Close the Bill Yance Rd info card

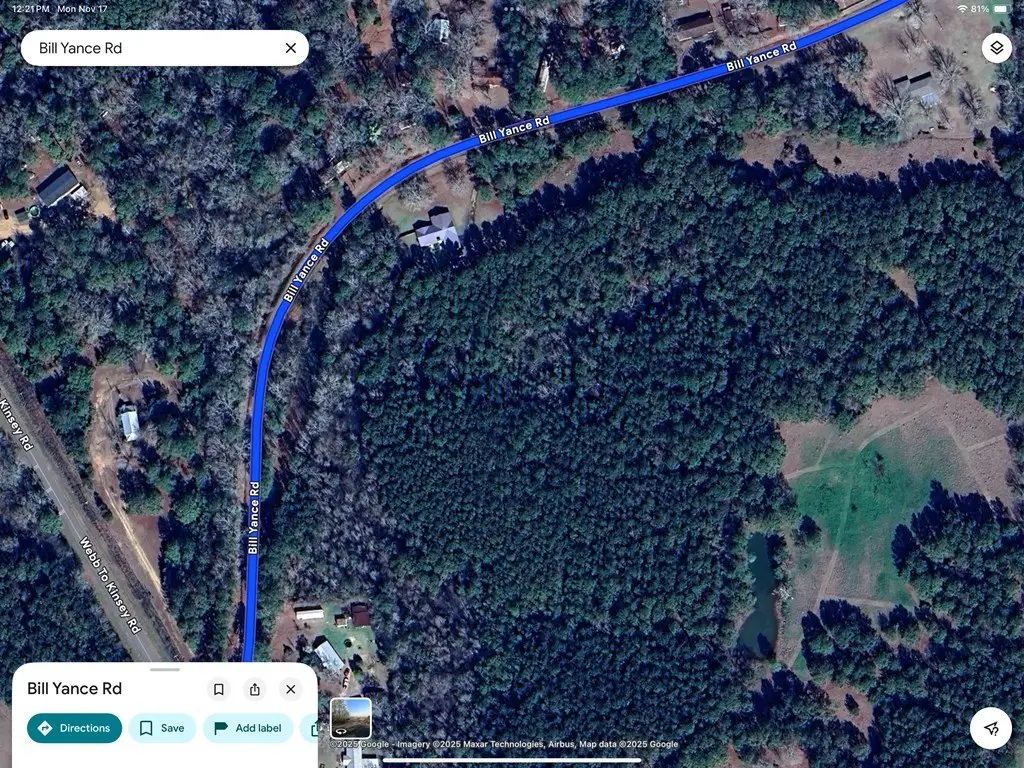[x=290, y=689]
